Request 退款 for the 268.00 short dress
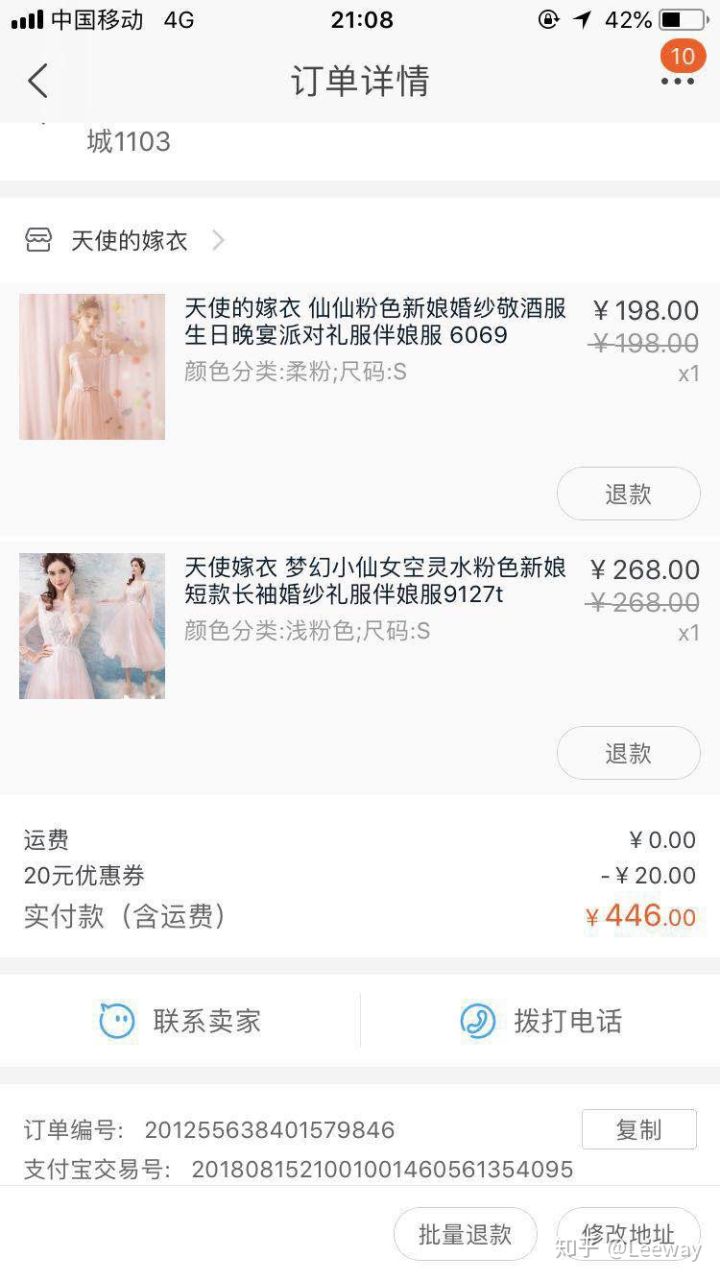Image resolution: width=720 pixels, height=1281 pixels. 628,753
